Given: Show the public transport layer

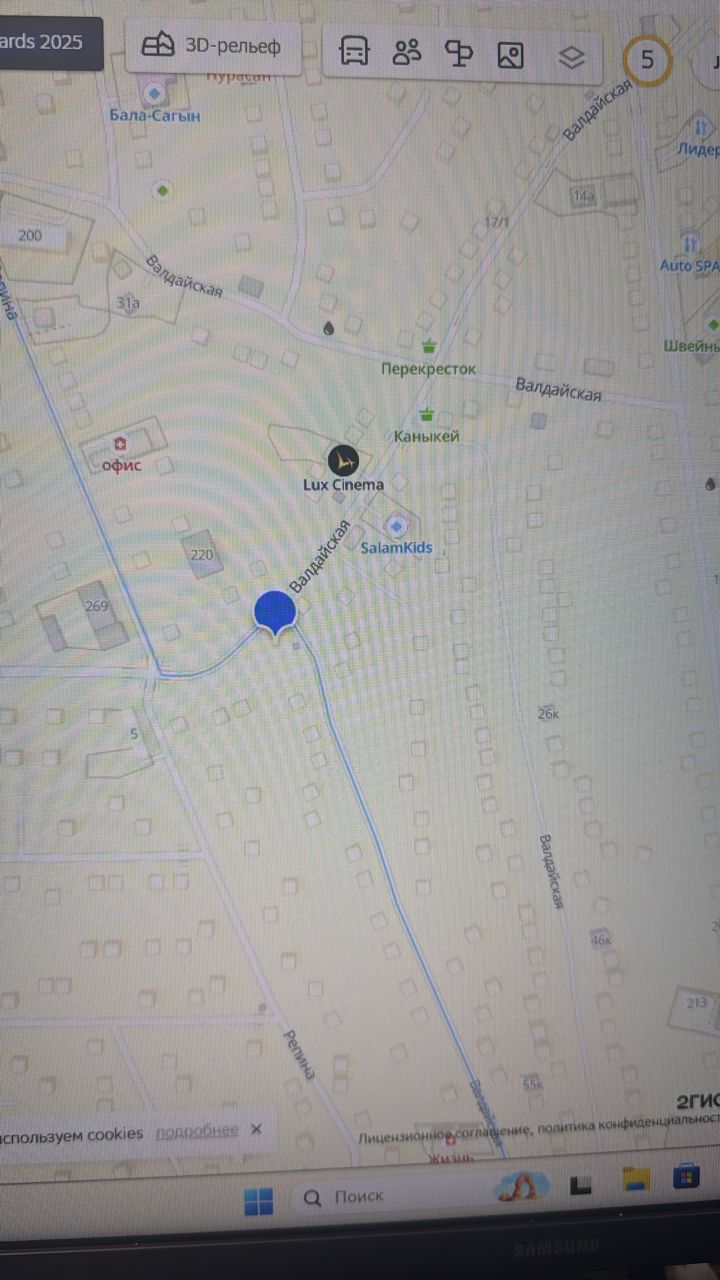Looking at the screenshot, I should click(354, 51).
